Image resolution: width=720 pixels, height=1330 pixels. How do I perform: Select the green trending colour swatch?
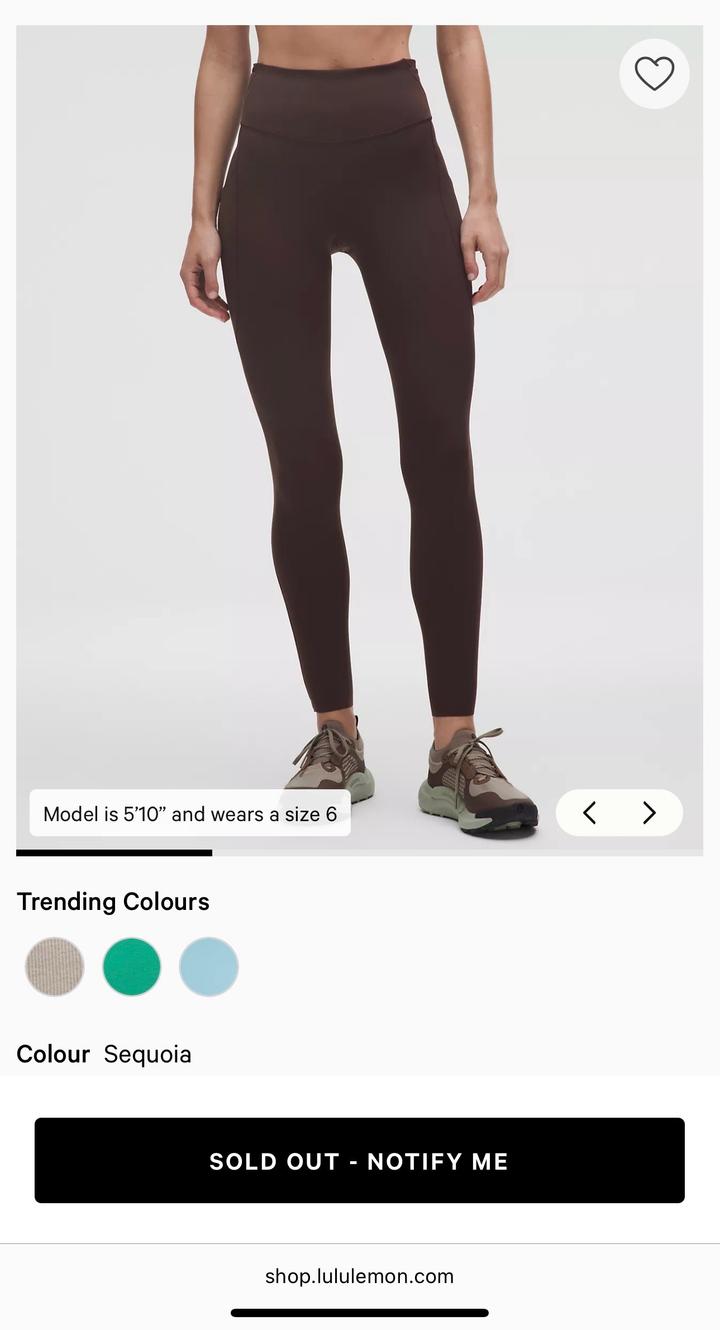click(132, 967)
